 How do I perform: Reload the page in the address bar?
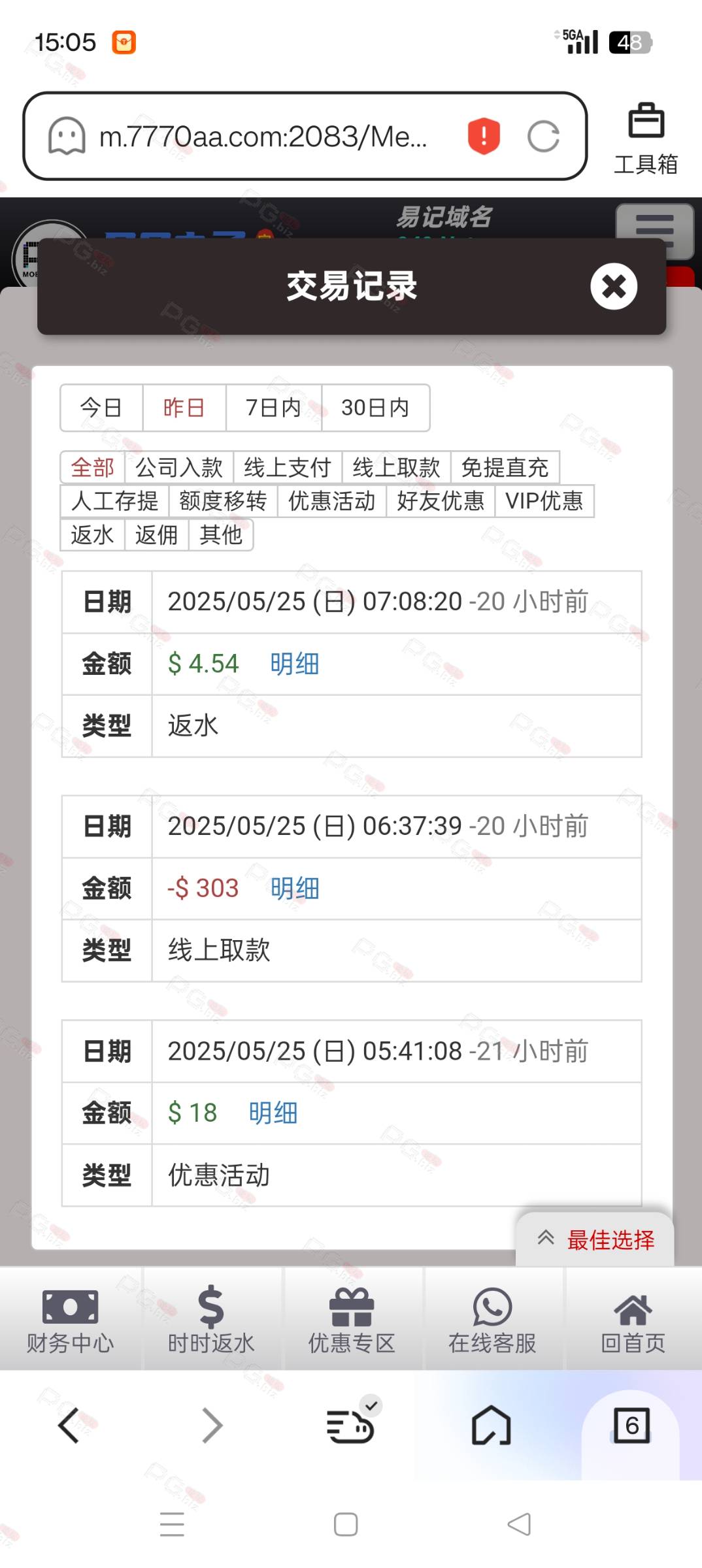(543, 137)
